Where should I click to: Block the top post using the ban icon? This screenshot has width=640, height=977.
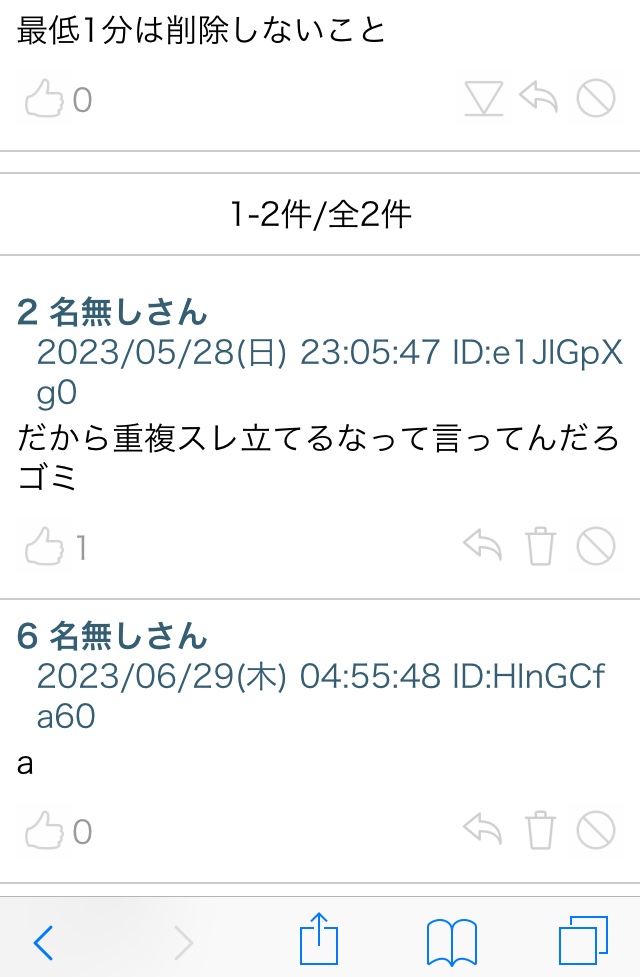click(596, 99)
